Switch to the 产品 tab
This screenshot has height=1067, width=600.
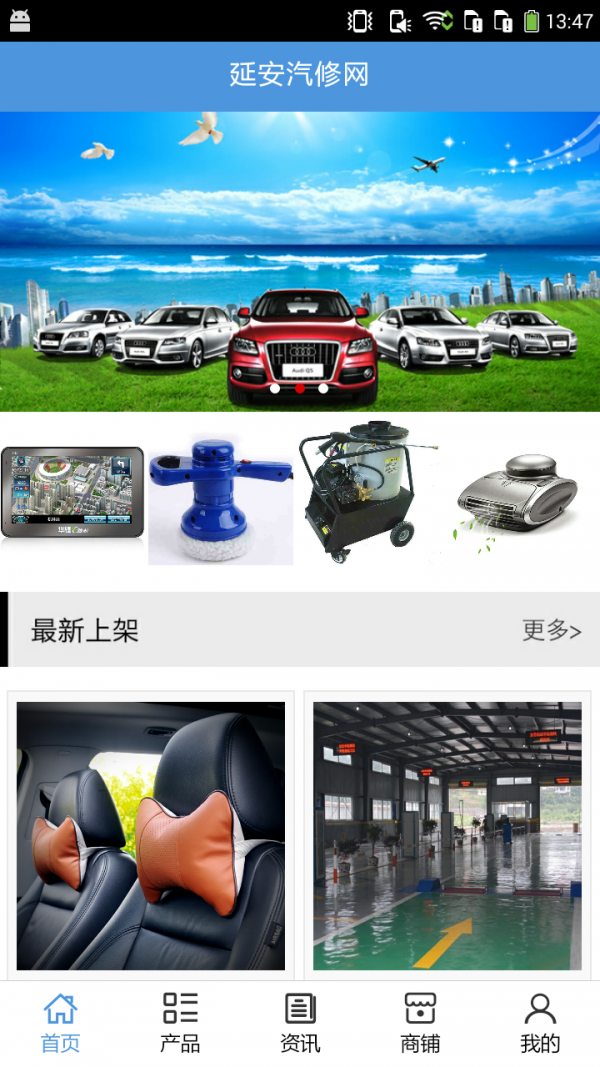180,1023
